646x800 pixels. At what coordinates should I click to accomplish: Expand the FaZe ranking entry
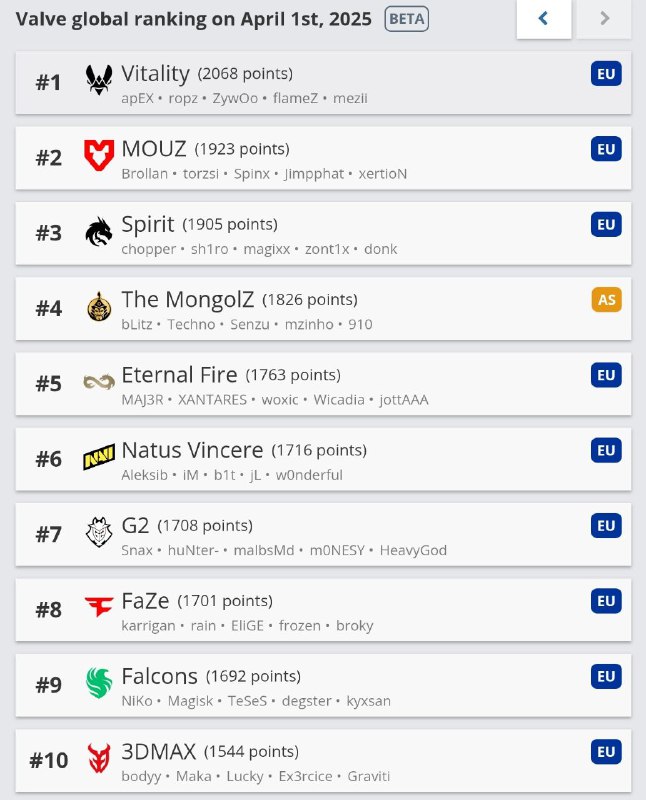(323, 611)
